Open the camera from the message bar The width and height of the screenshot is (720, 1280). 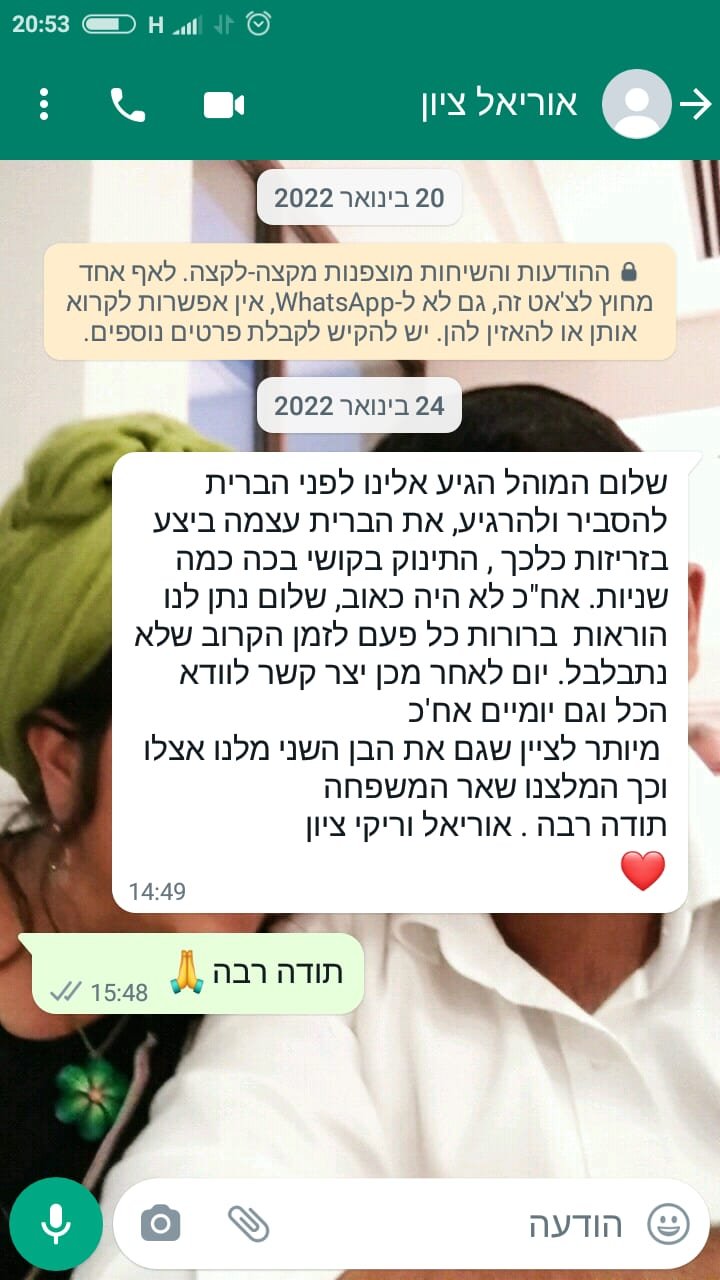(160, 1223)
